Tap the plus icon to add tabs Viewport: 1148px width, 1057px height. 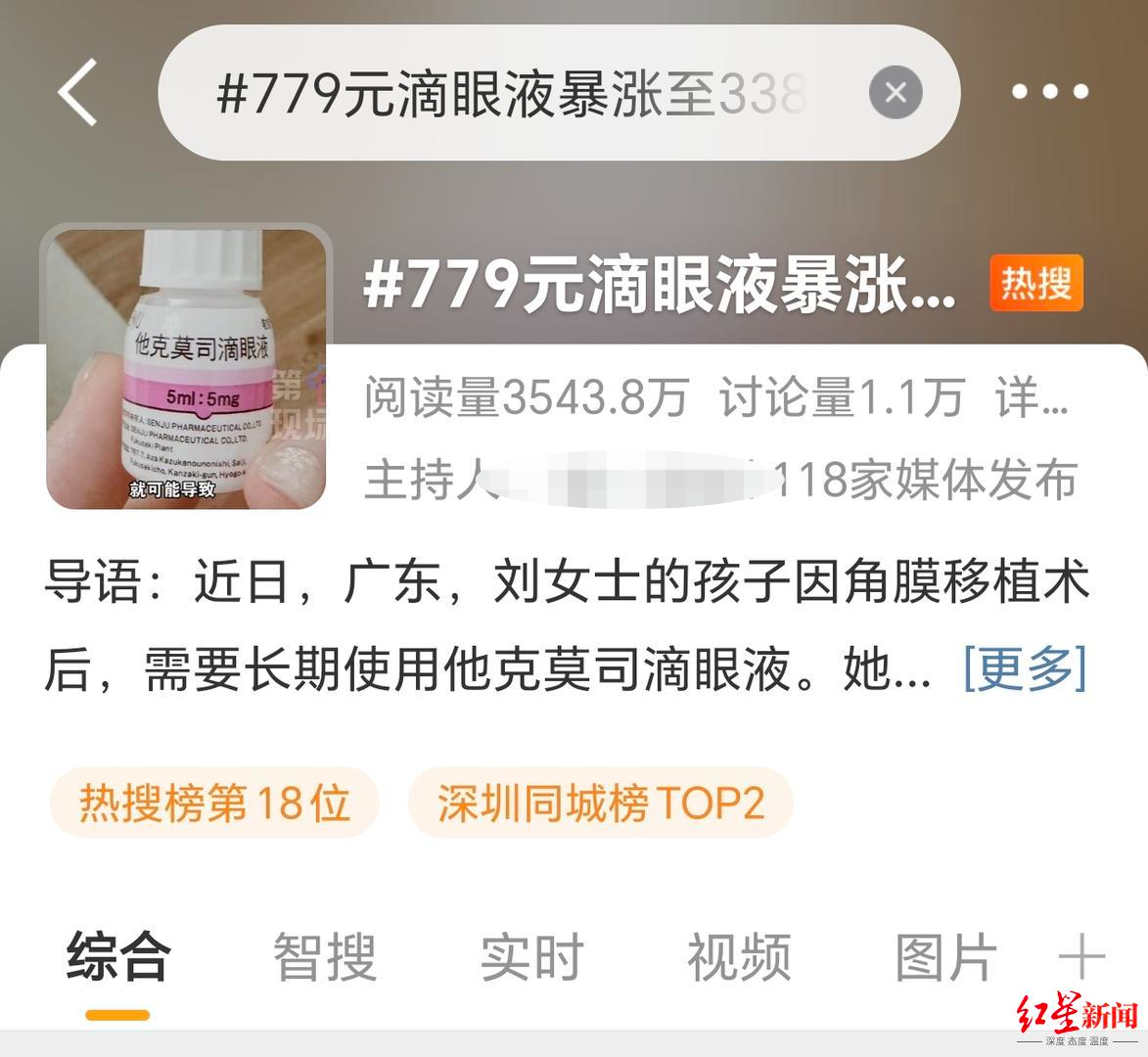(1081, 956)
